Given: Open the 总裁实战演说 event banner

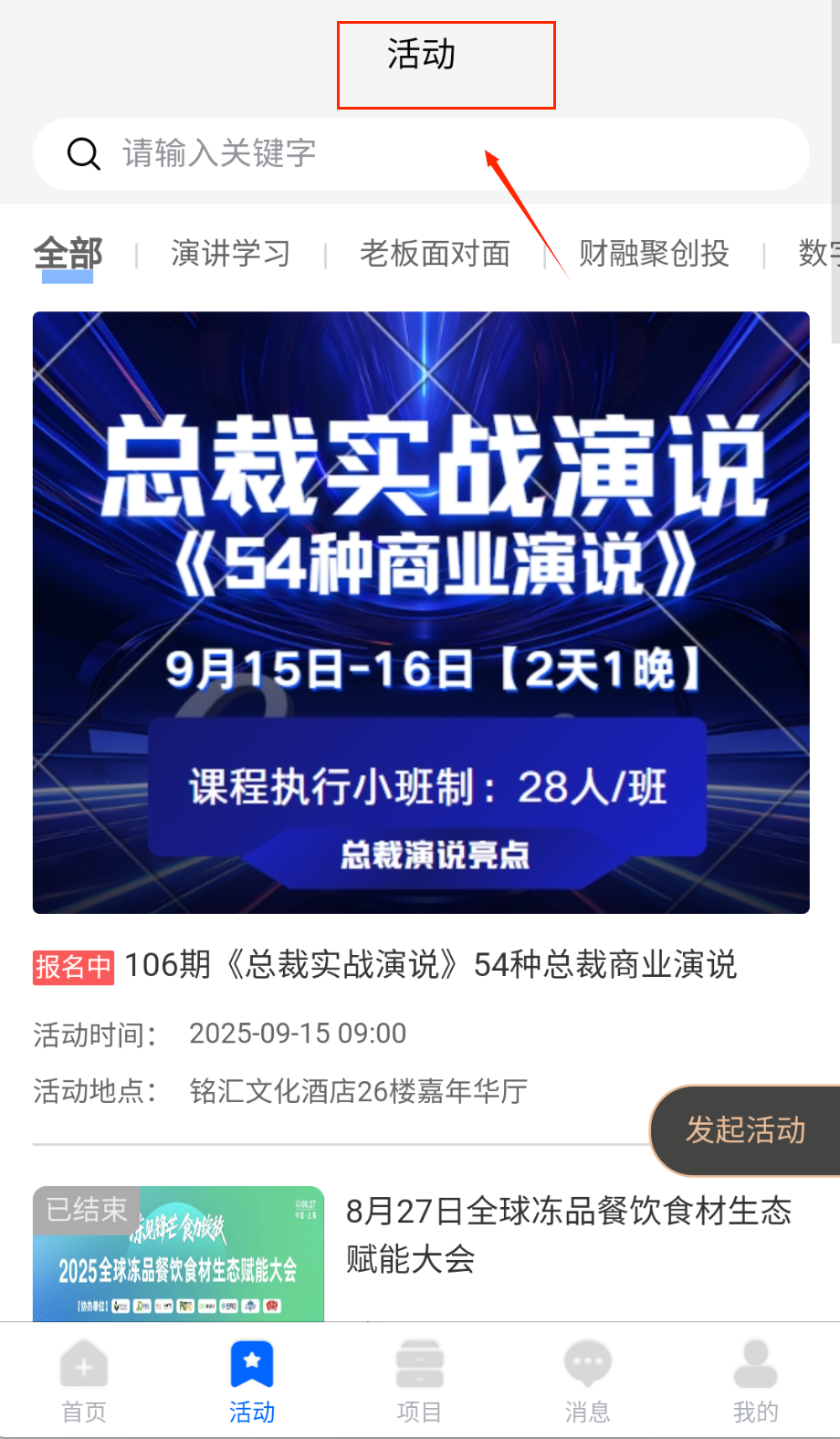Looking at the screenshot, I should [x=421, y=612].
